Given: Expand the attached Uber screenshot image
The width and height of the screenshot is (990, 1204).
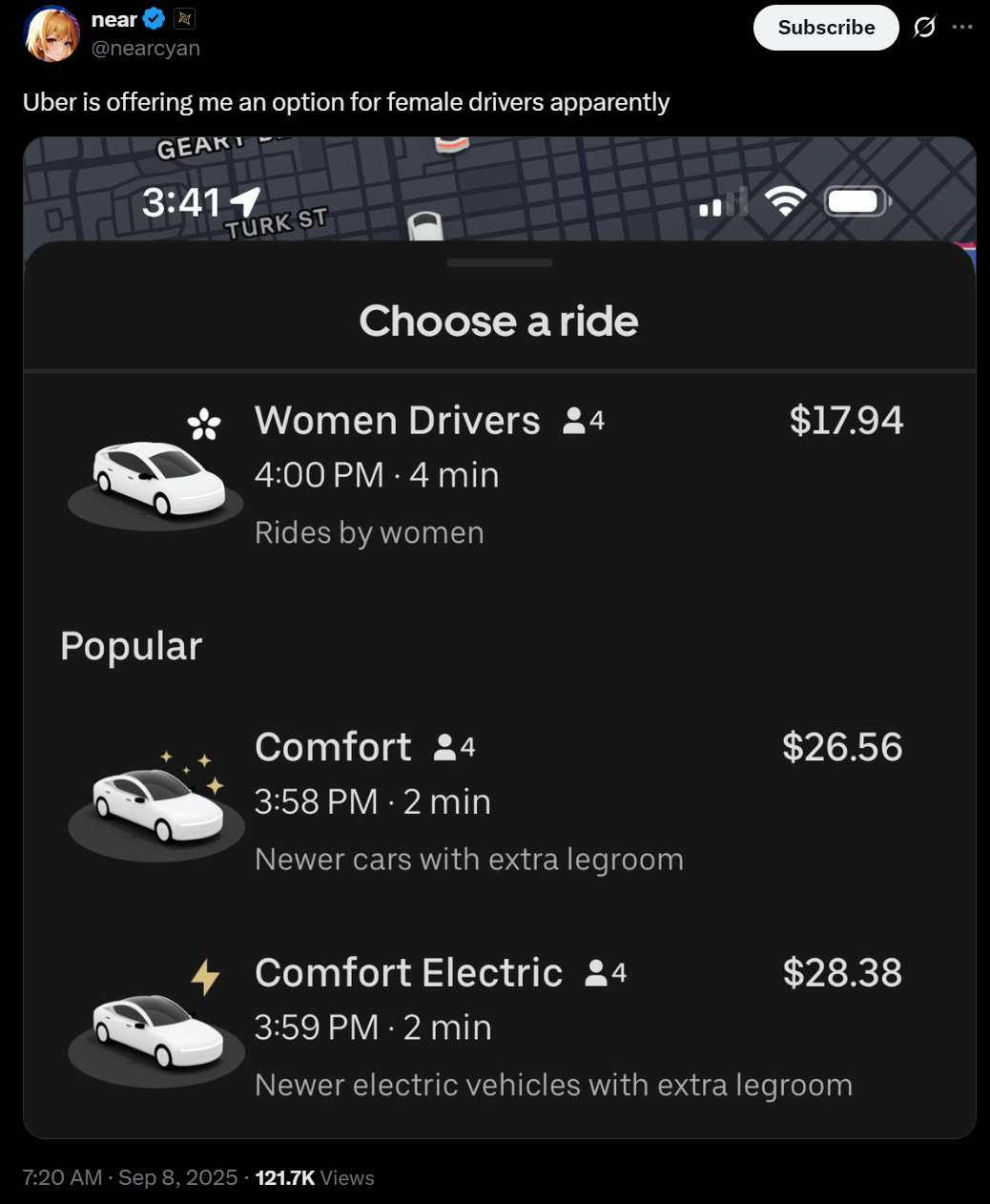Looking at the screenshot, I should pos(499,636).
